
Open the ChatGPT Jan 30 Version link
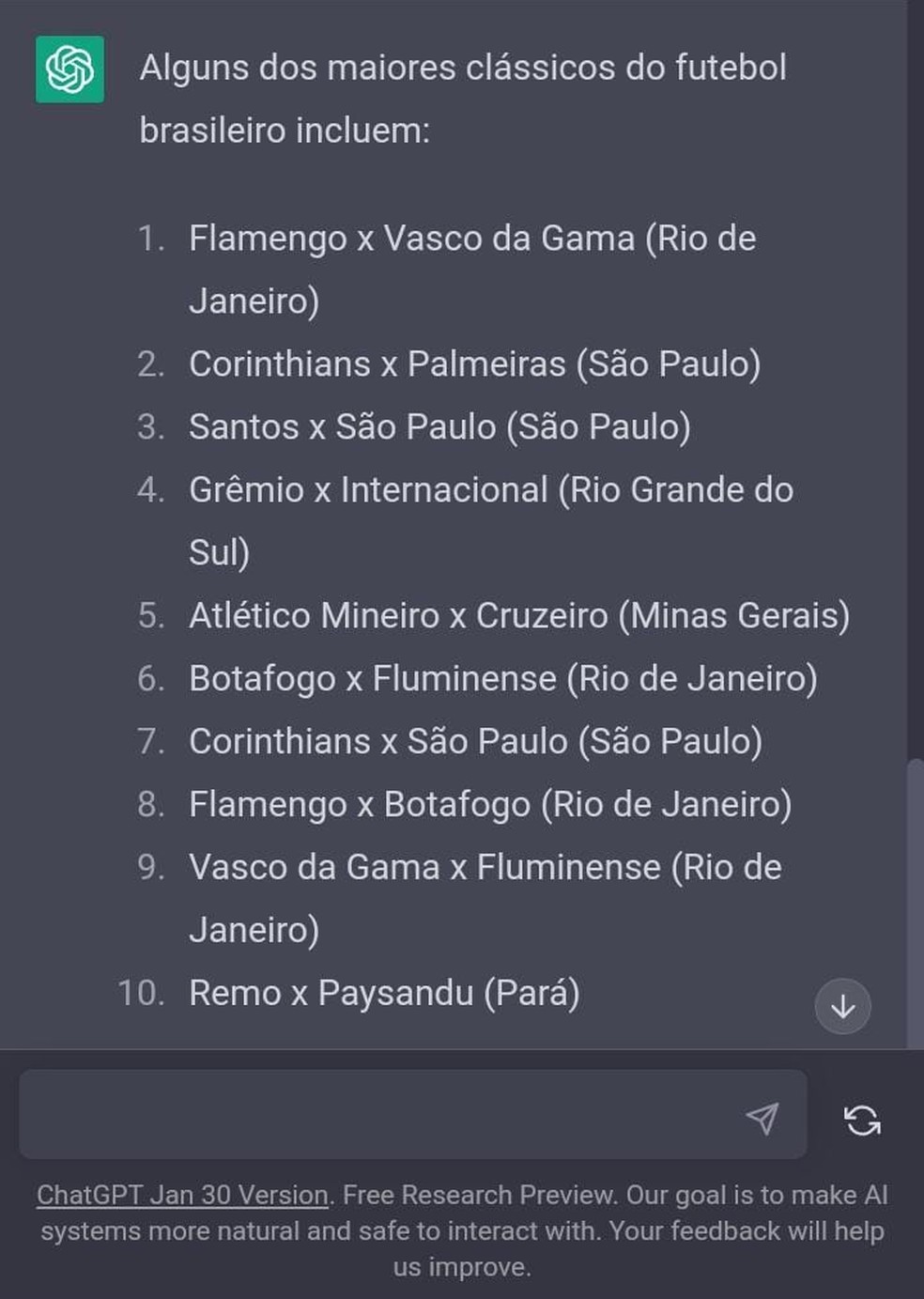181,1193
